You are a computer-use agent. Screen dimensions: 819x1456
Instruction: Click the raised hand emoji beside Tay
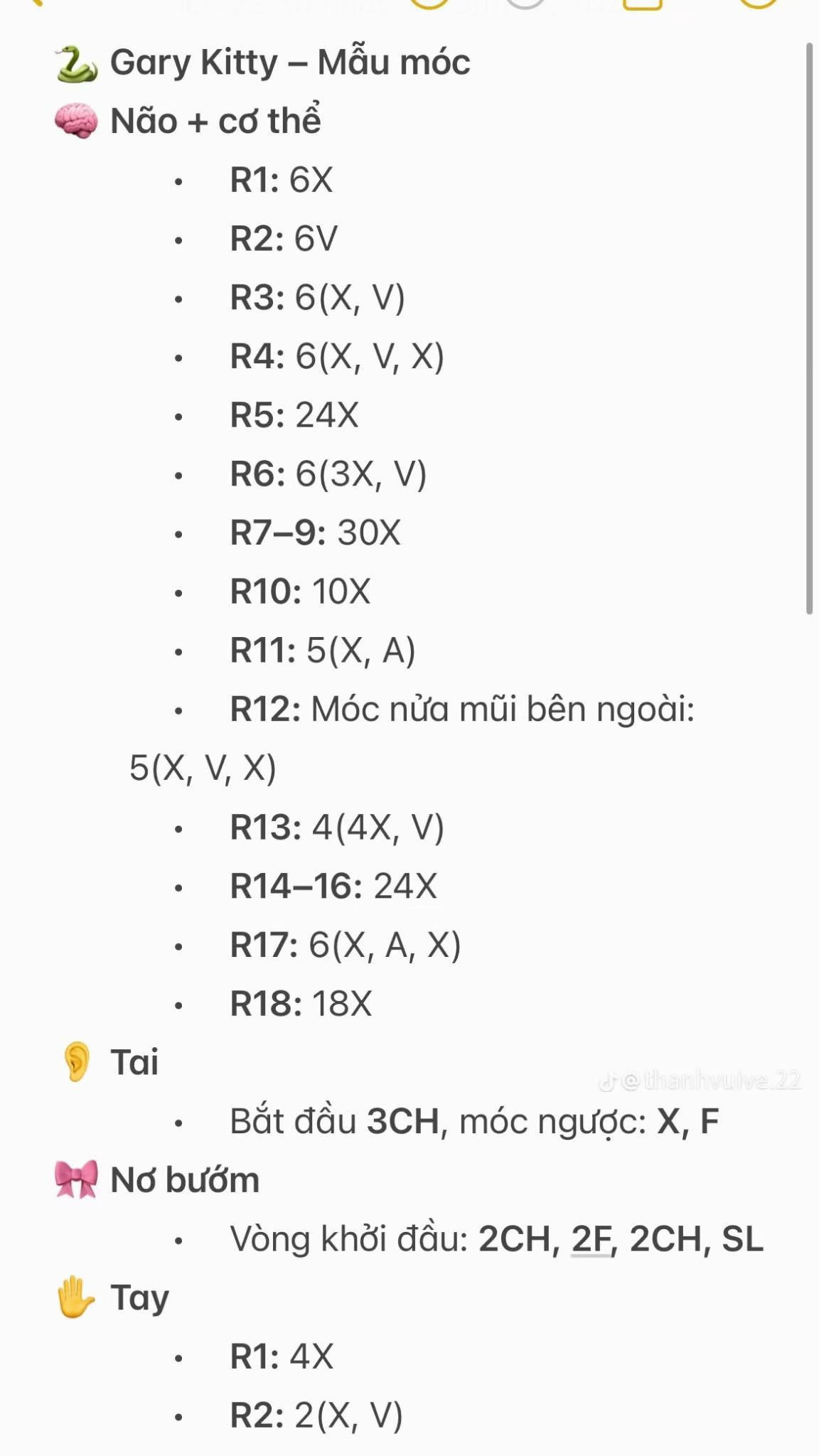point(75,1296)
